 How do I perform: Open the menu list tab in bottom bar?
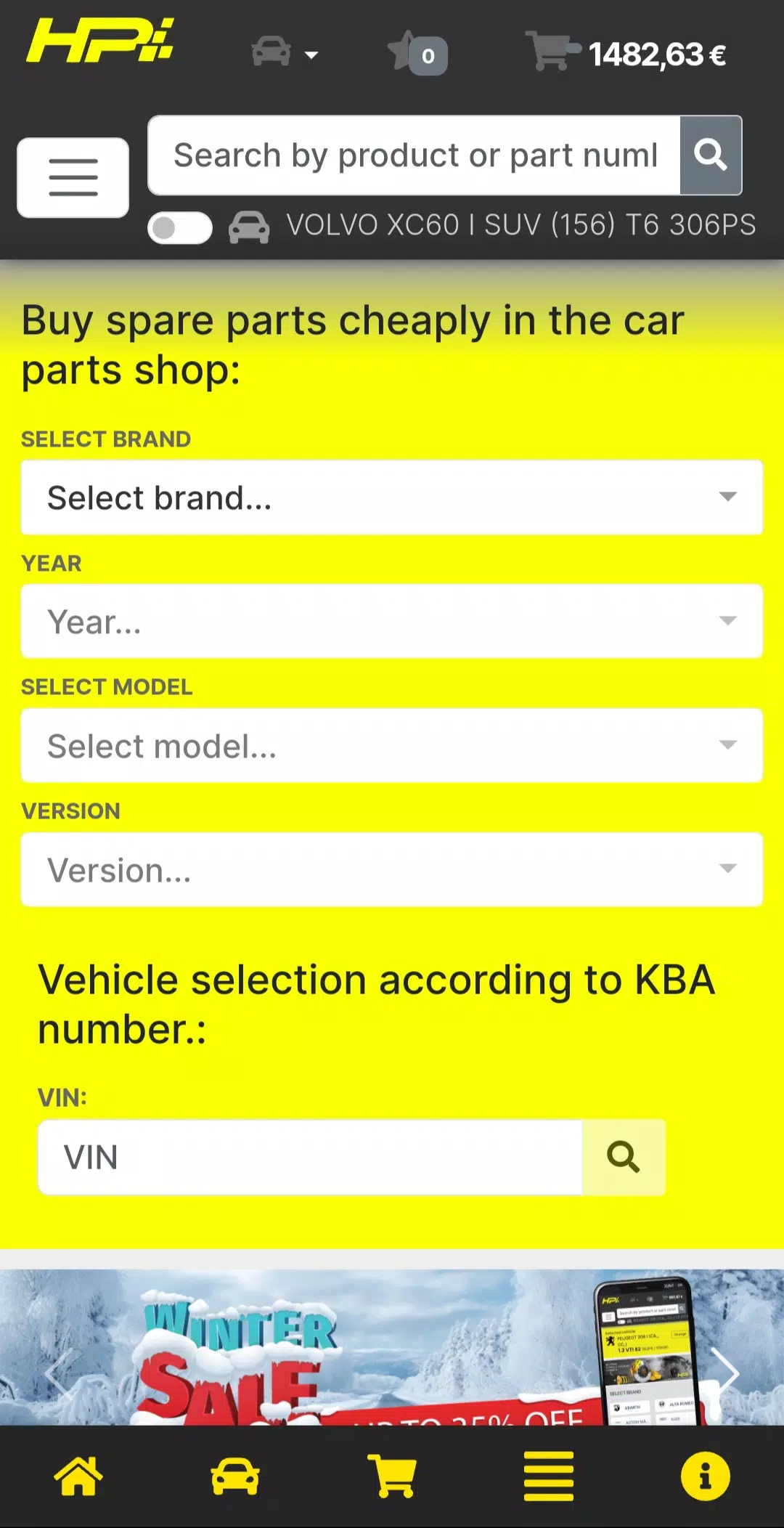[549, 1476]
